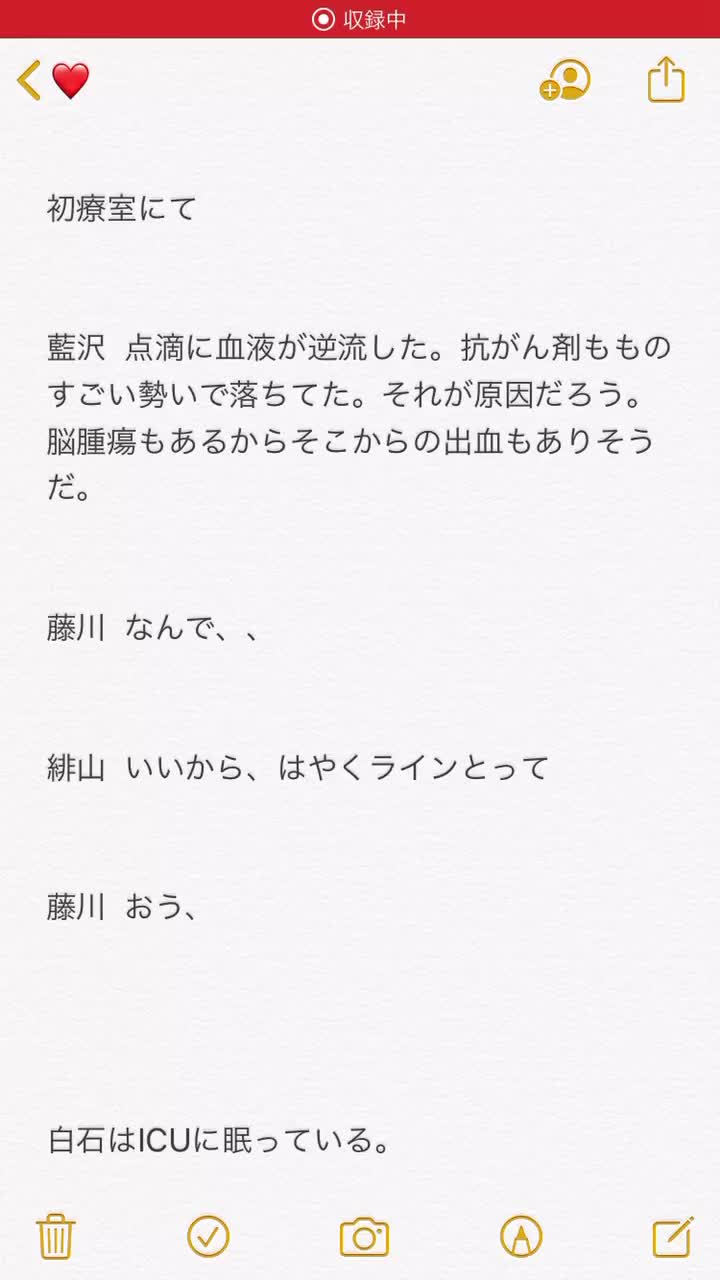
Task: Go back to the heart folder
Action: (52, 80)
